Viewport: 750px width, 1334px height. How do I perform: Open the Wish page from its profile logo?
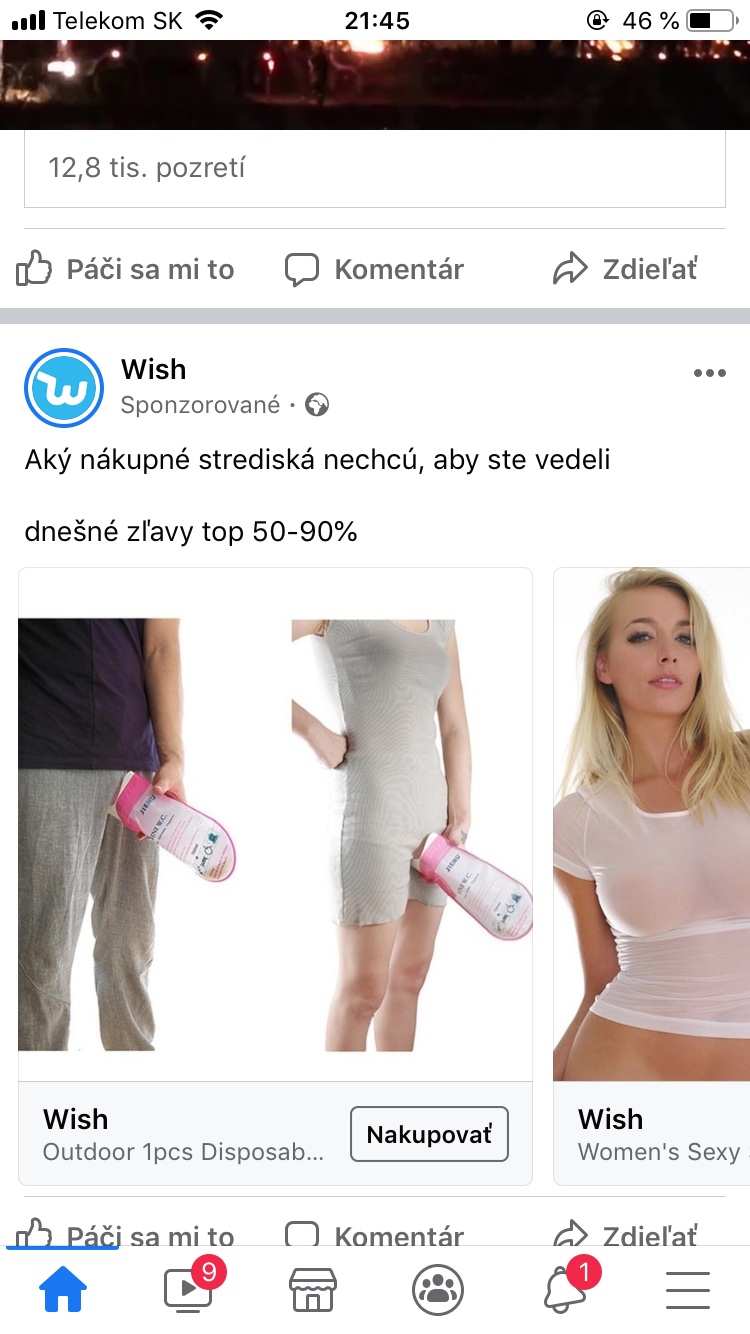(x=64, y=388)
